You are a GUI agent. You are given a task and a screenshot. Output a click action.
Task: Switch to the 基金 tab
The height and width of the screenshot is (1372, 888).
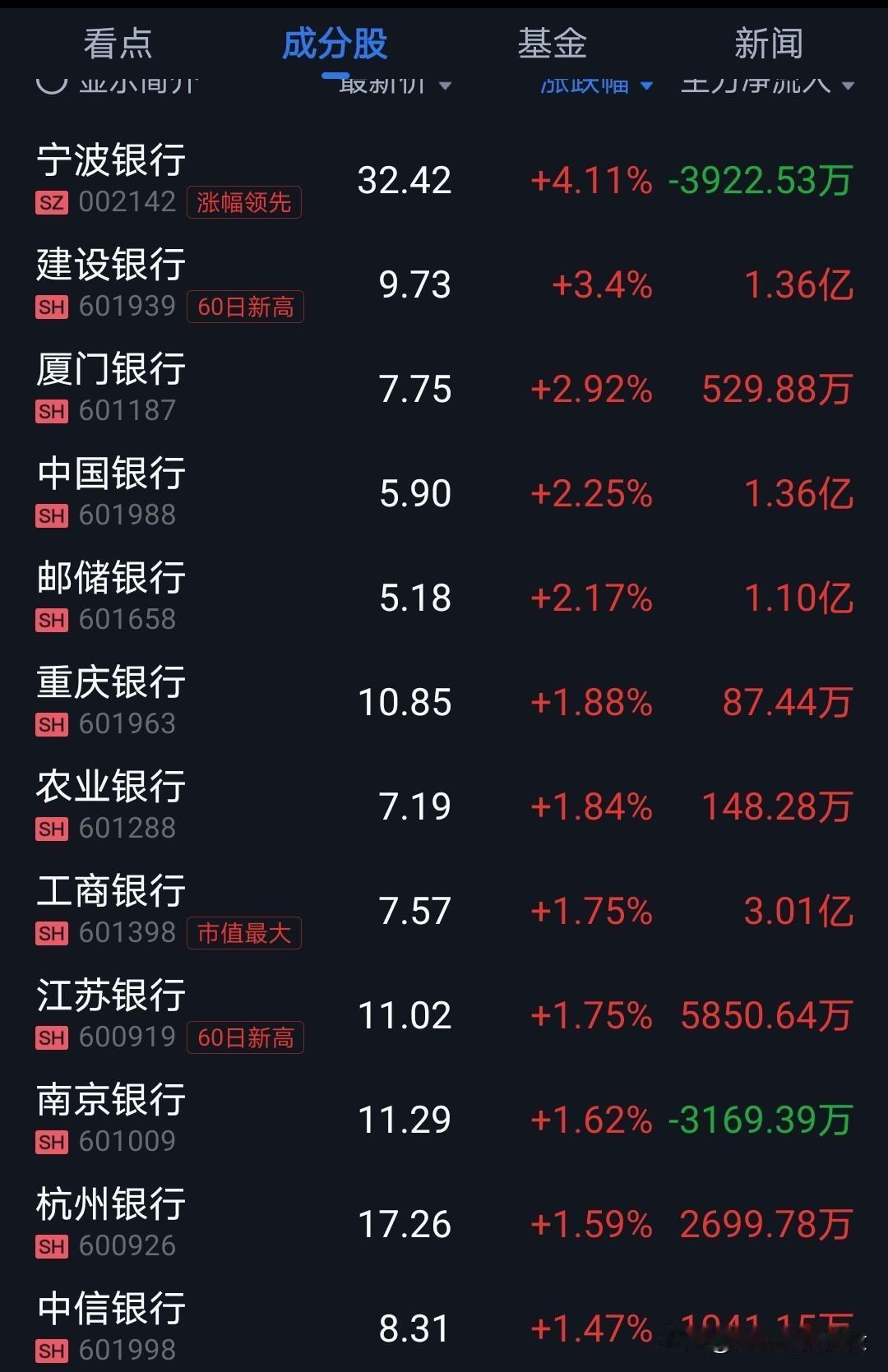pos(552,44)
